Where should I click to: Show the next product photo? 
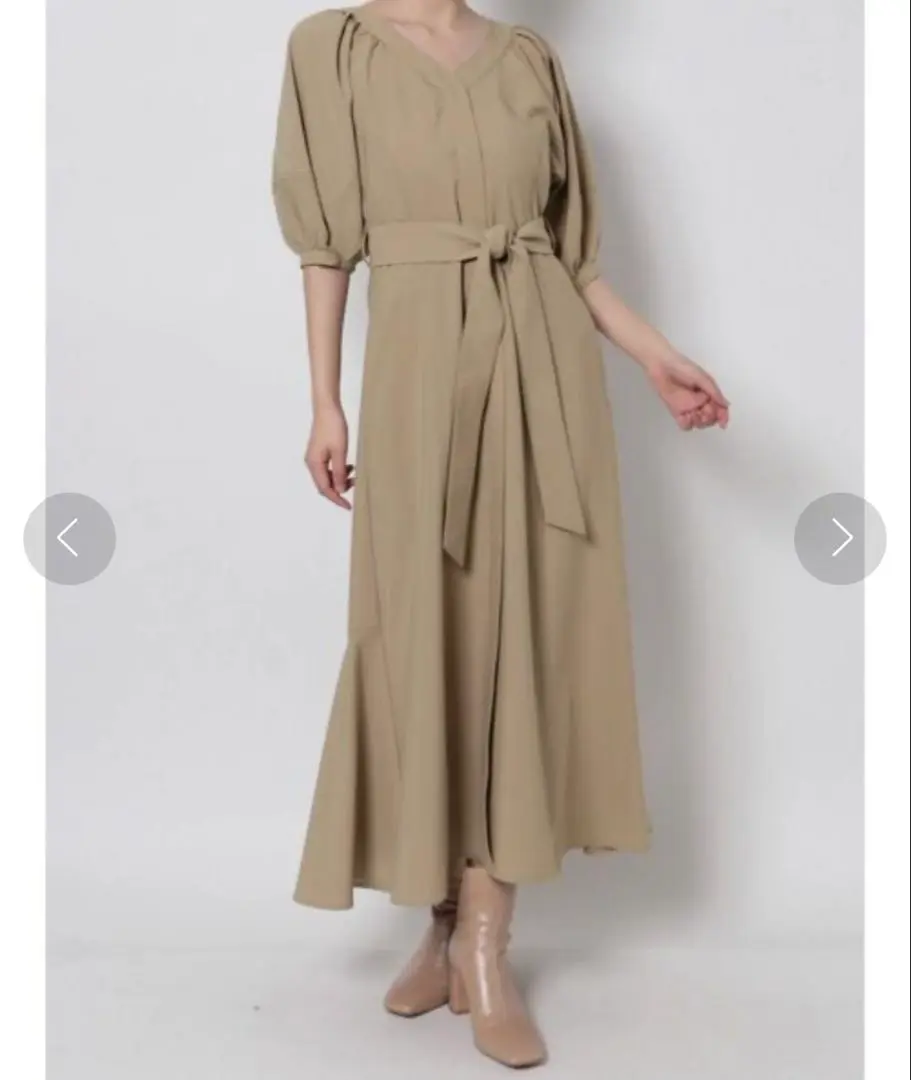click(x=840, y=539)
